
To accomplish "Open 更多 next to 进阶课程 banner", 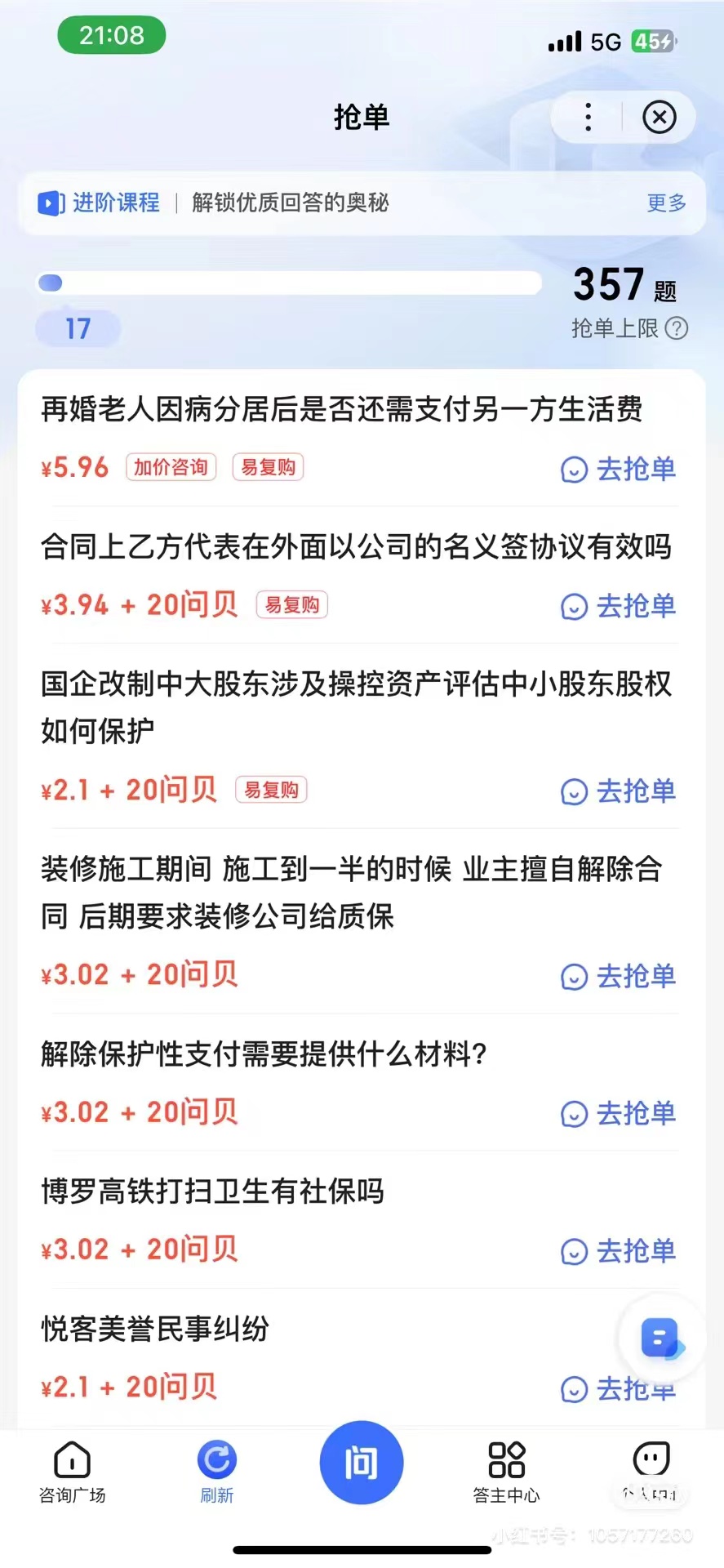I will point(666,203).
